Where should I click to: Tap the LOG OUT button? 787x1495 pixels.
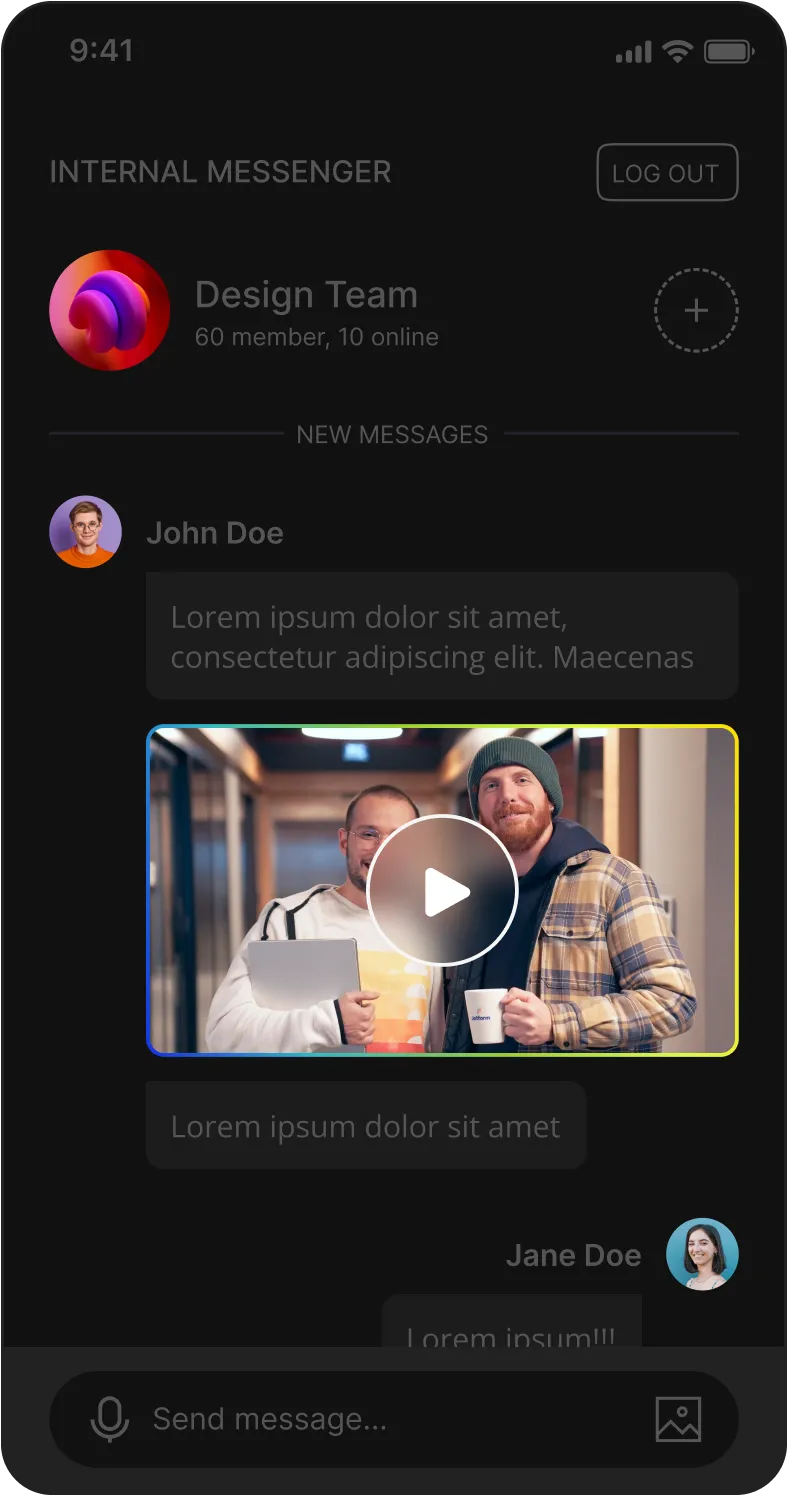pos(667,173)
